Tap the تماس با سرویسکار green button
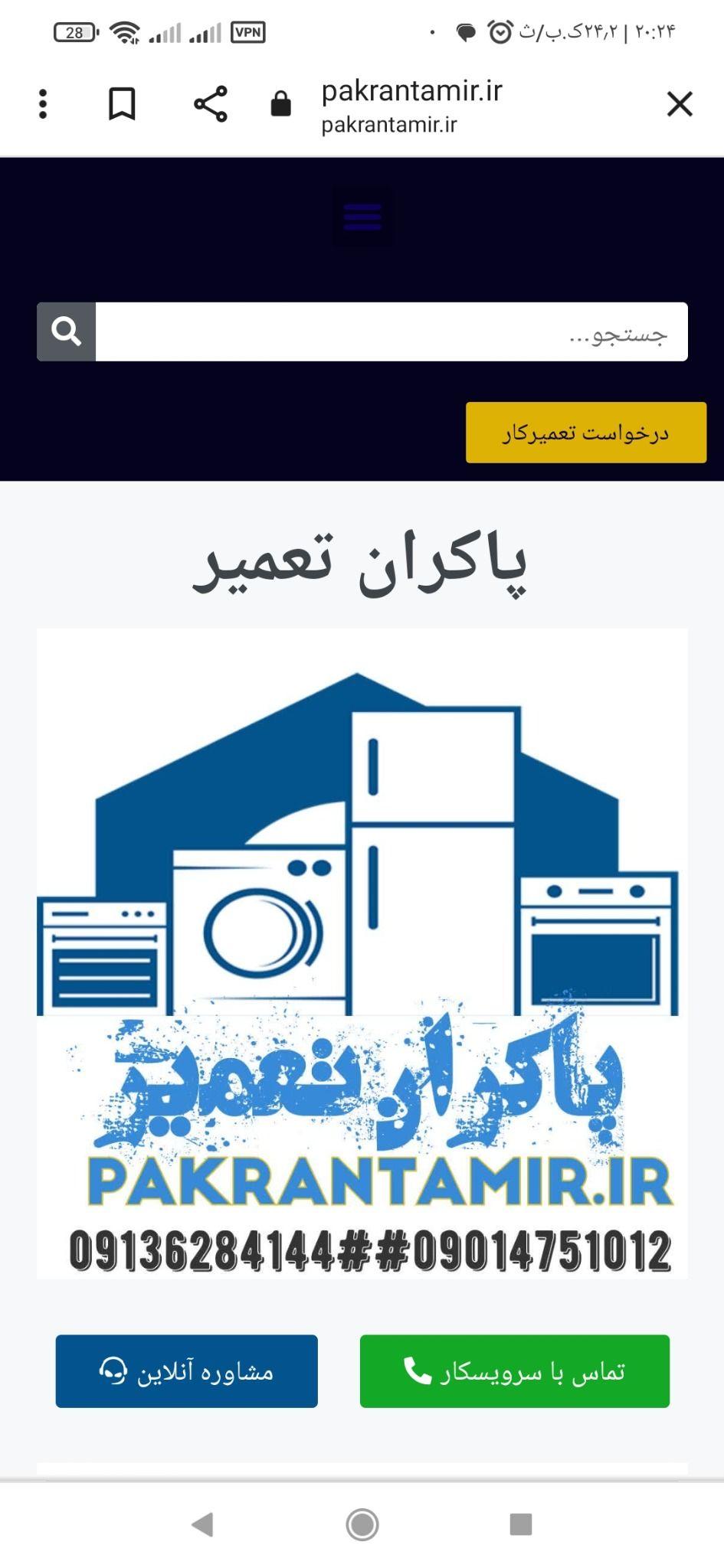This screenshot has width=724, height=1568. (x=516, y=1370)
